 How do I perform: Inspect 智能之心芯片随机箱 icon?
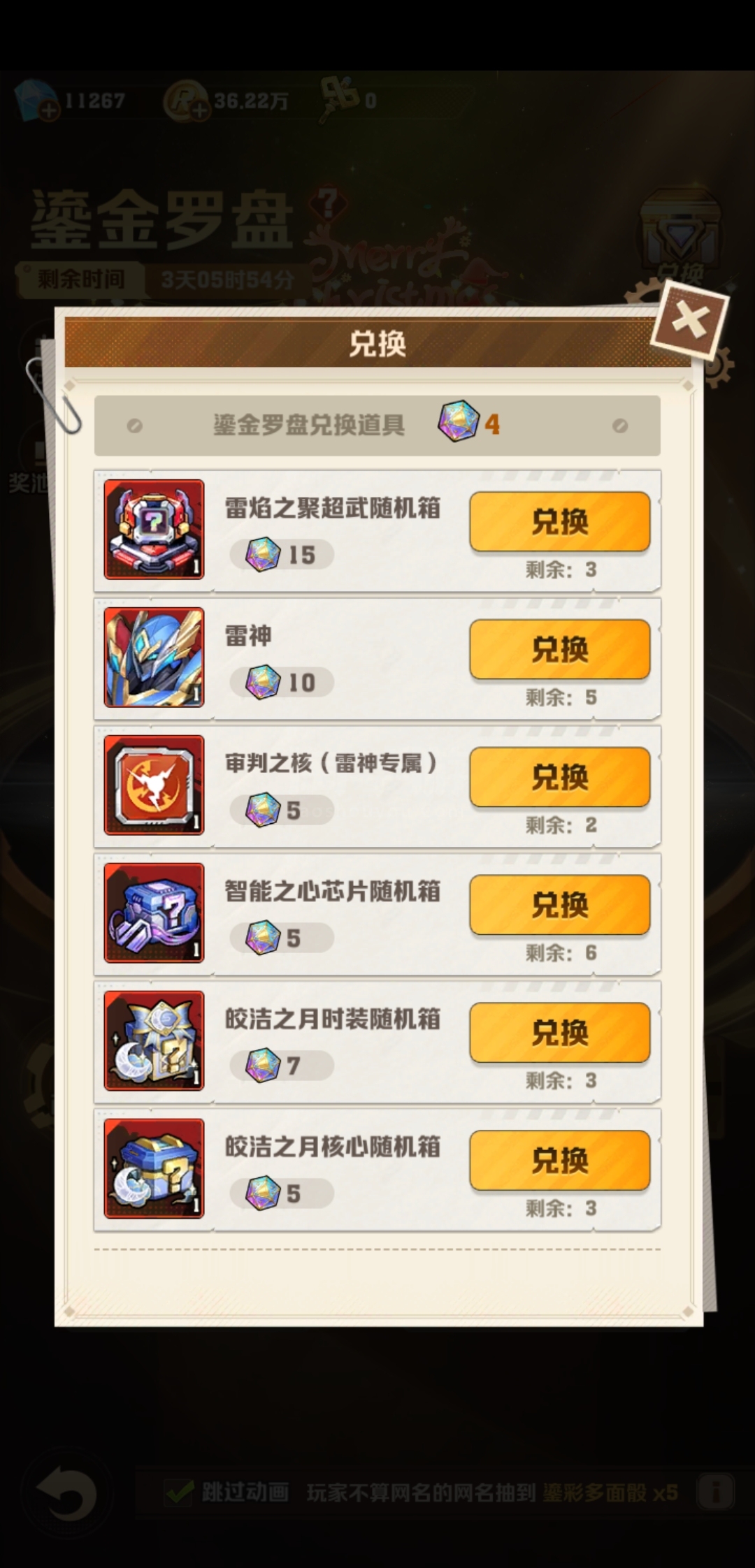(154, 913)
